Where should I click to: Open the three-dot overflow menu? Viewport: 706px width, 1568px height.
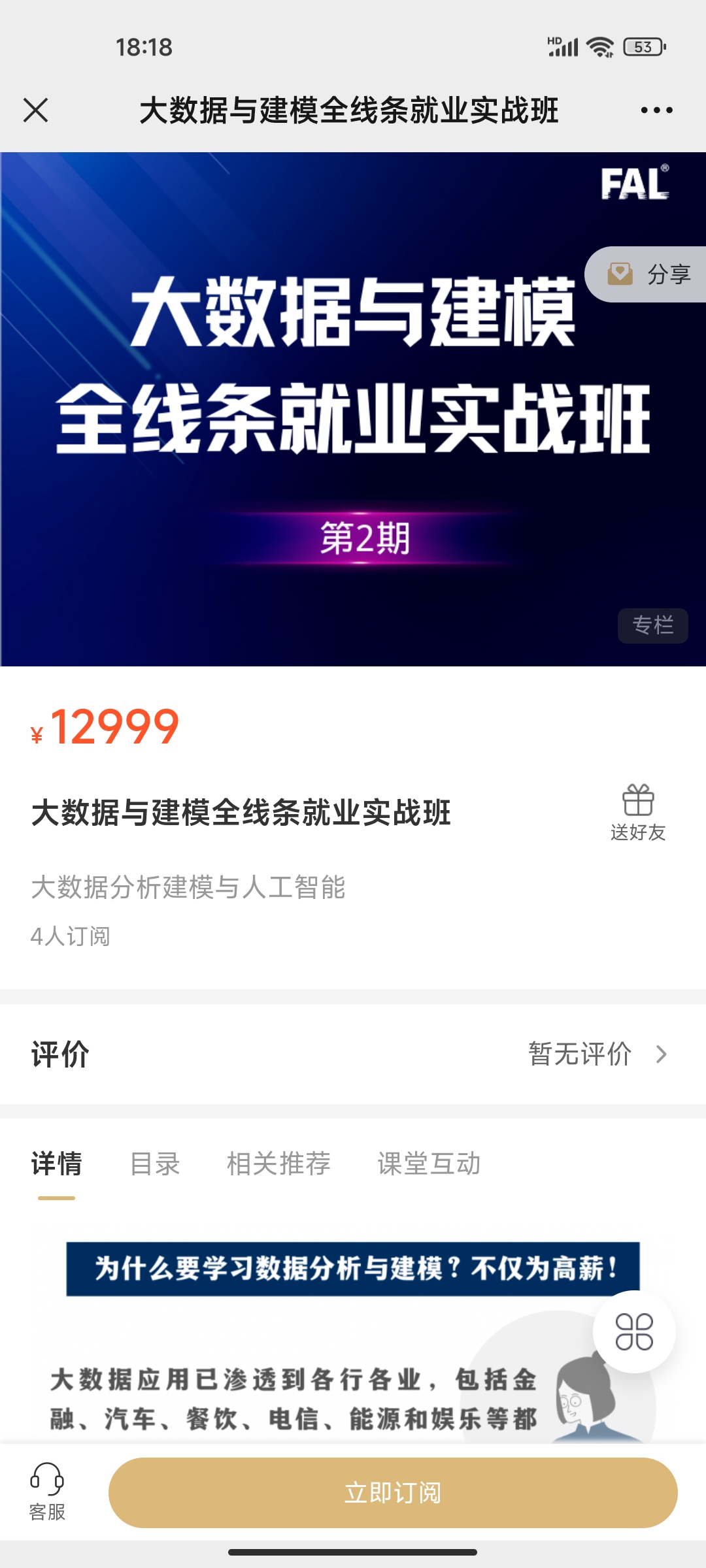(656, 110)
